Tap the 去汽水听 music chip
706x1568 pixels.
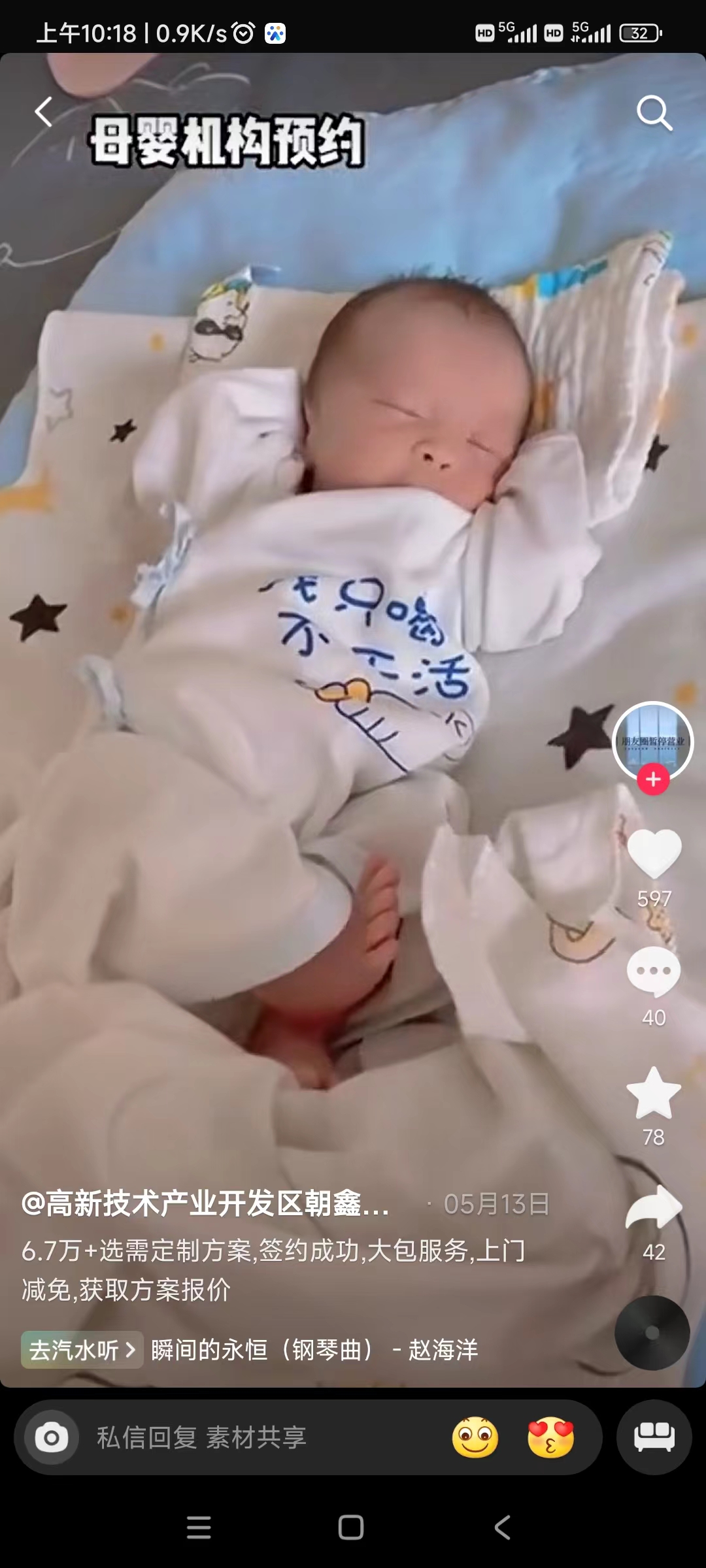(x=82, y=1350)
